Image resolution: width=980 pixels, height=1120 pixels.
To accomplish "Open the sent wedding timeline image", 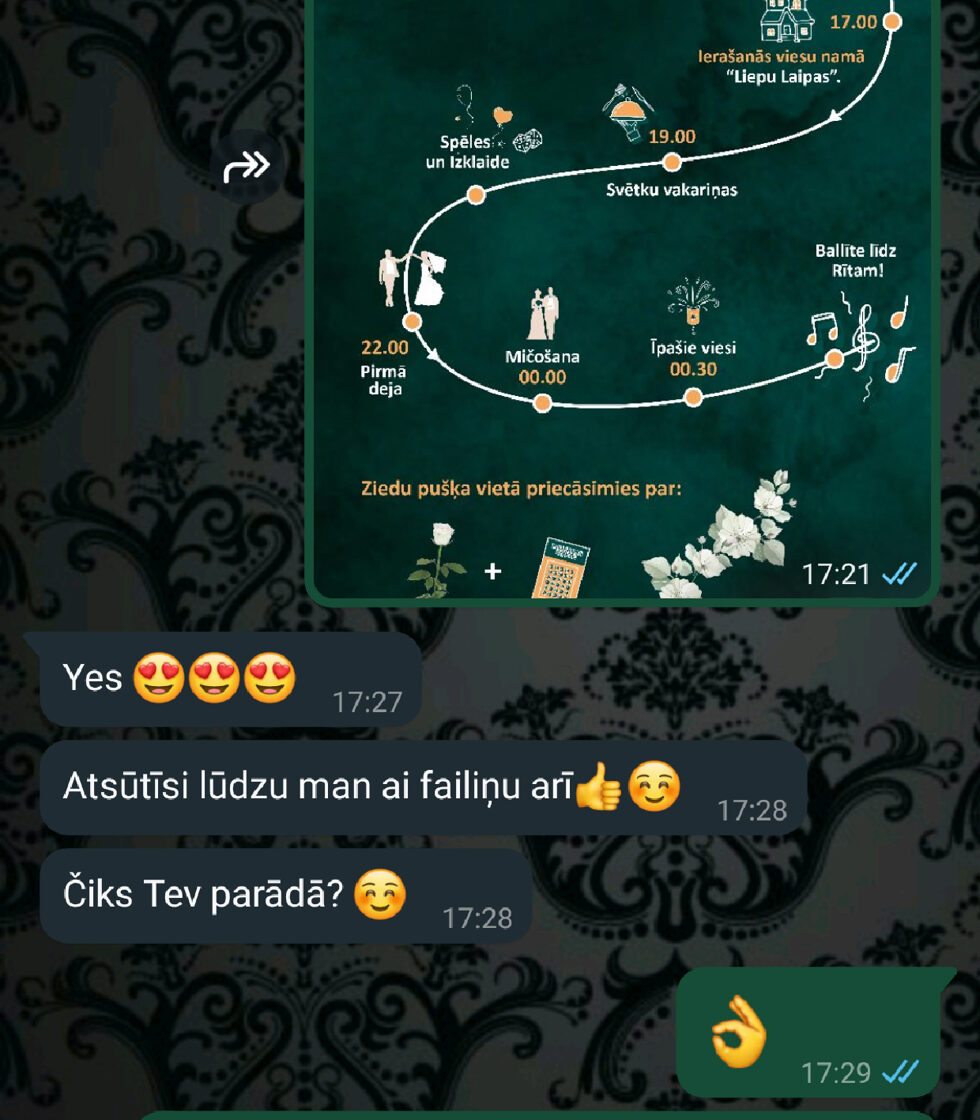I will (622, 300).
